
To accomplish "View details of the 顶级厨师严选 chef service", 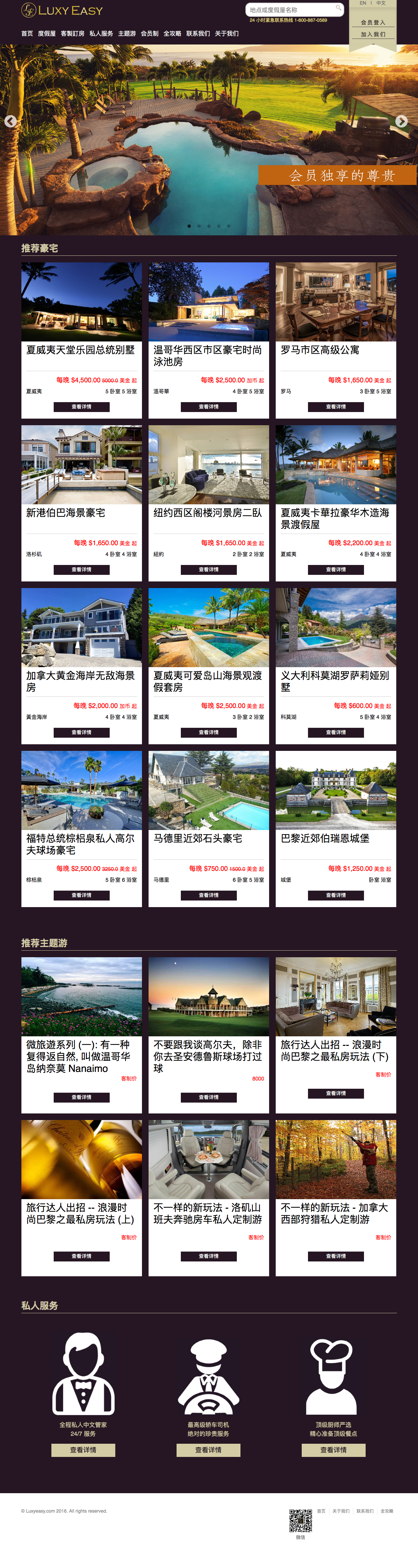I will [x=333, y=1450].
